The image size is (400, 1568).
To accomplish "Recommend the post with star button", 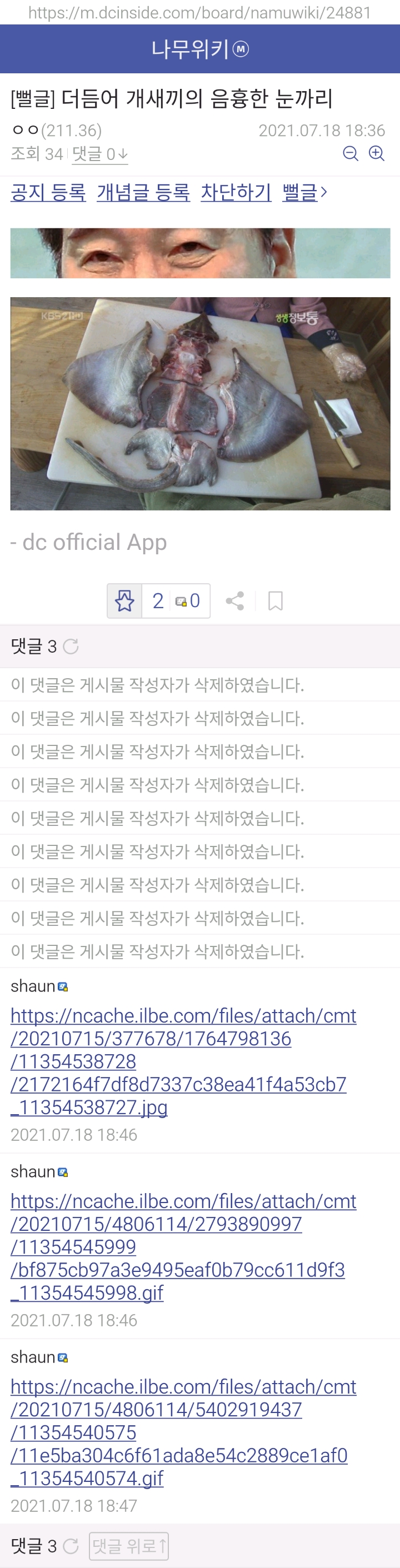I will 125,601.
